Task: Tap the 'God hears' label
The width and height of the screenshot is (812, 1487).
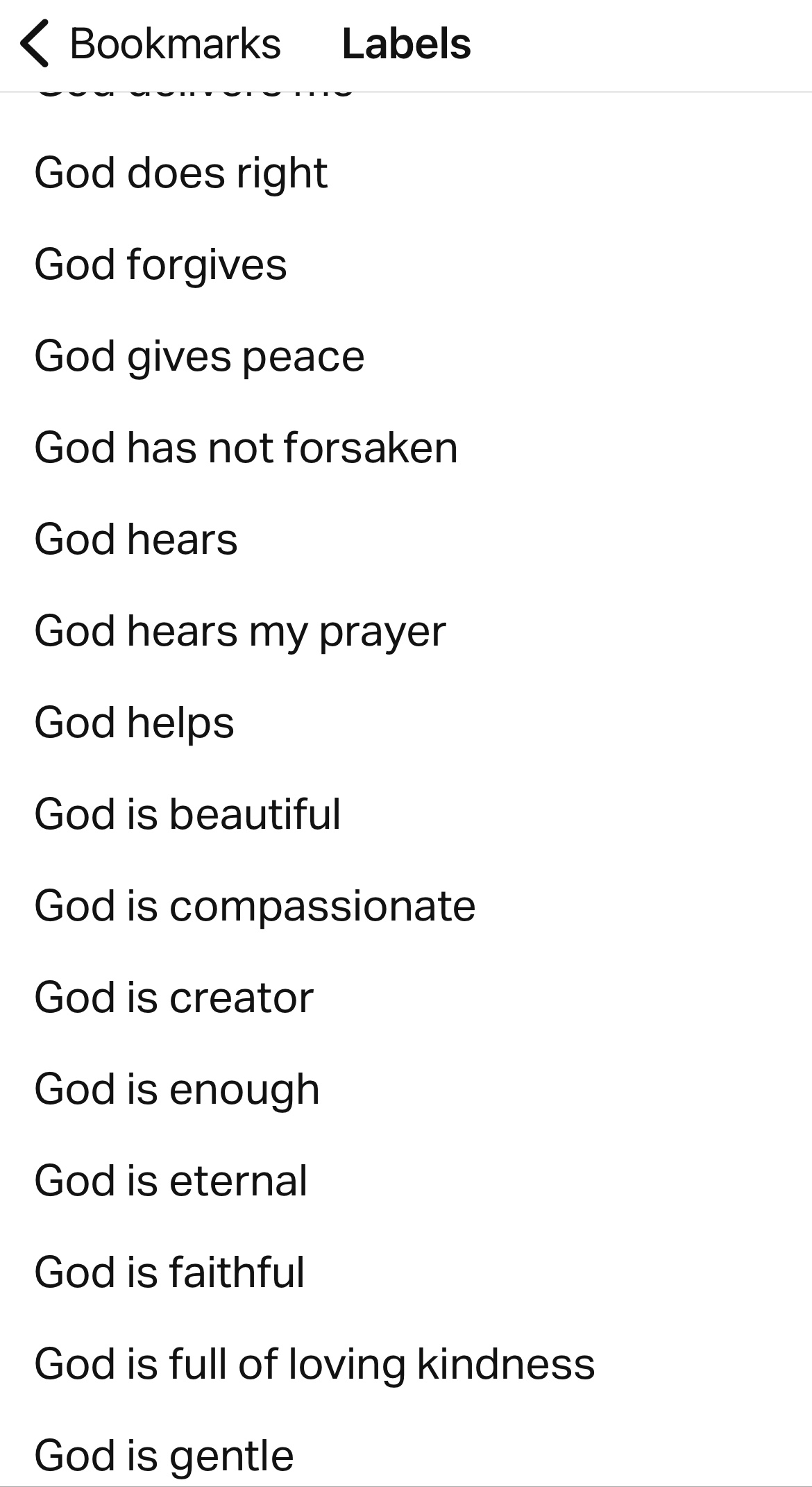Action: tap(136, 539)
